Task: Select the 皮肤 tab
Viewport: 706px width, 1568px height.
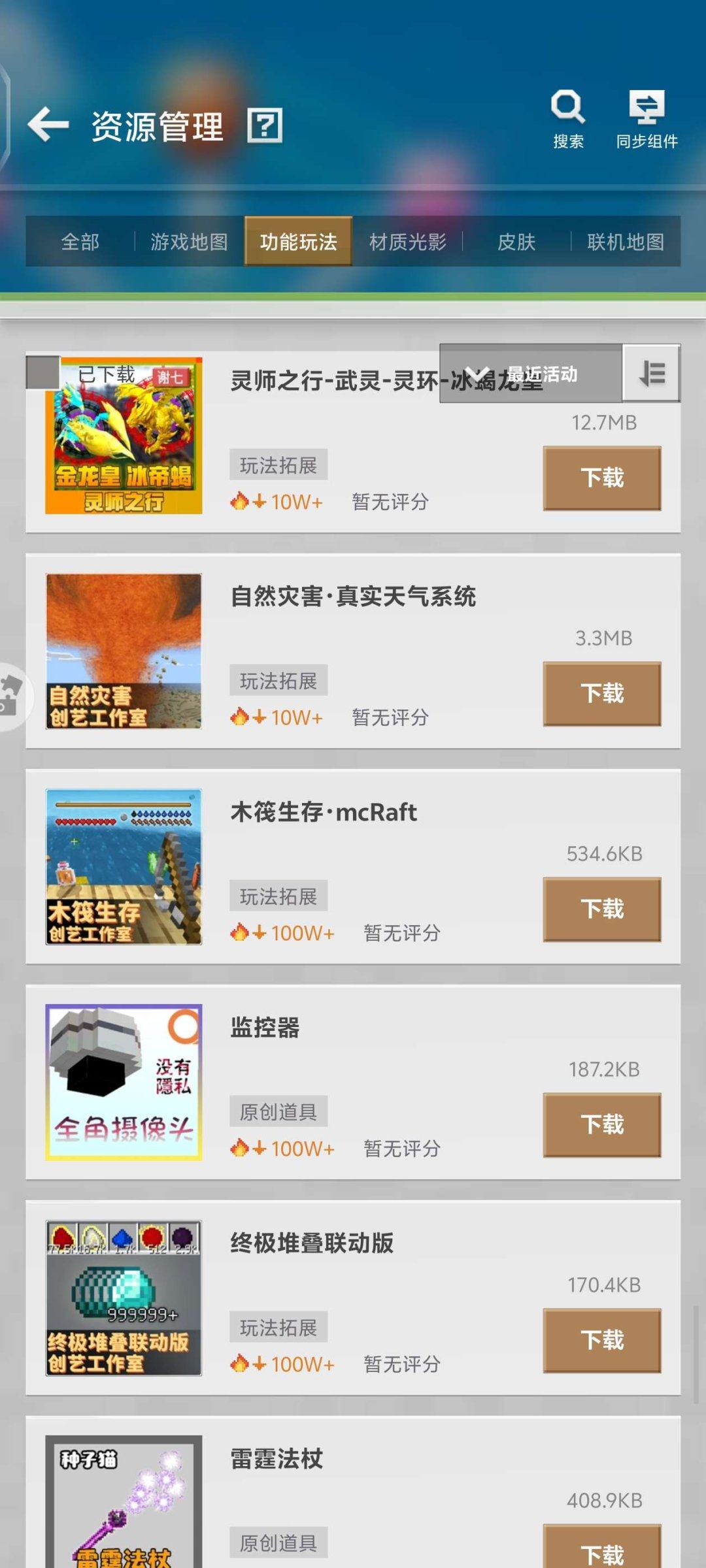Action: pyautogui.click(x=516, y=242)
